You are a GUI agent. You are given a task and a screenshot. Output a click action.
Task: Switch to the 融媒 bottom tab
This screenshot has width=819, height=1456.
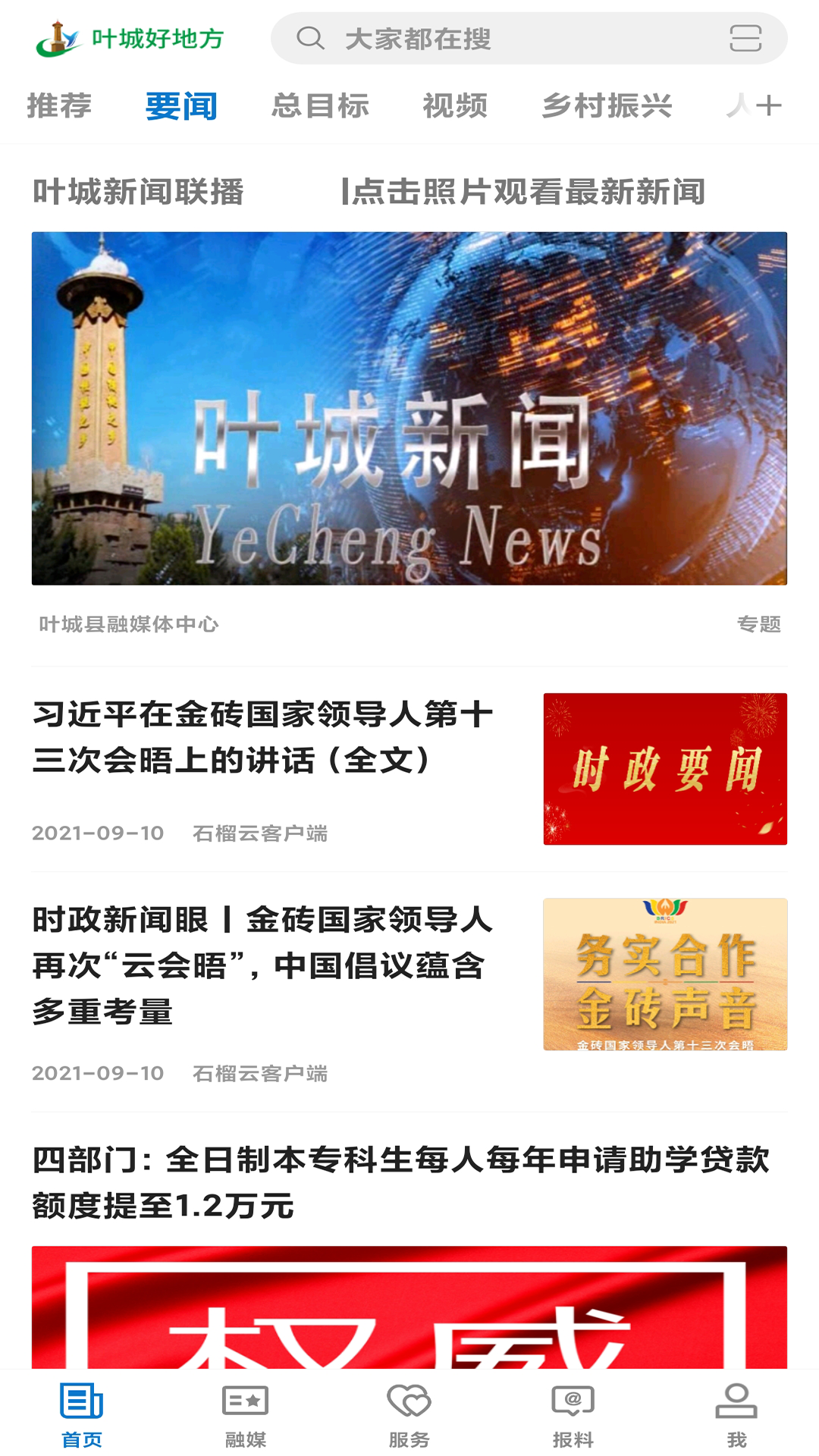246,1415
